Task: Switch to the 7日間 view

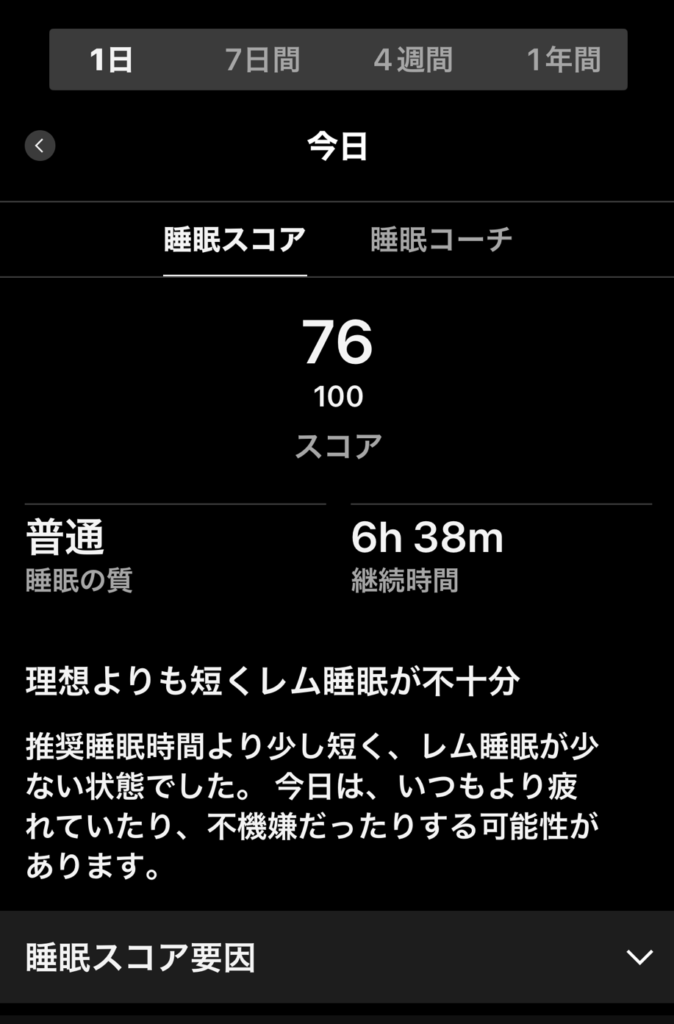Action: click(262, 60)
